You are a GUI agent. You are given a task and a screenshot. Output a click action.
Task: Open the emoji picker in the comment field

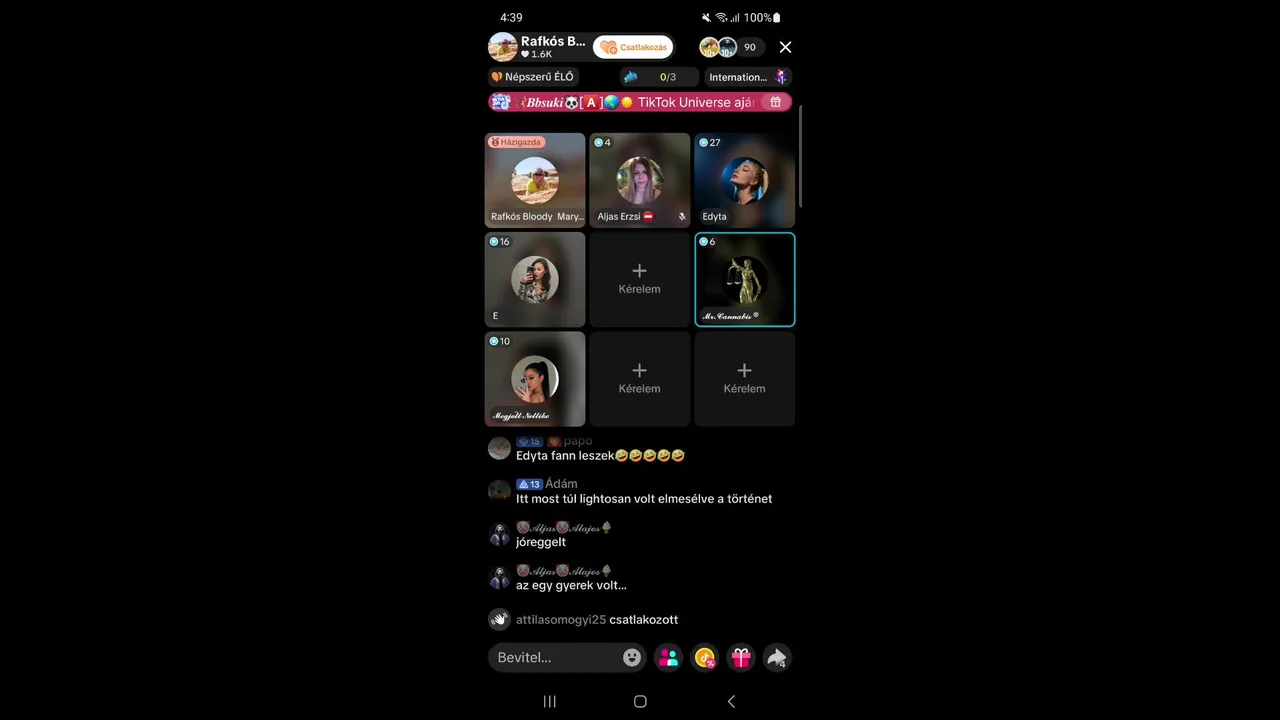click(632, 657)
